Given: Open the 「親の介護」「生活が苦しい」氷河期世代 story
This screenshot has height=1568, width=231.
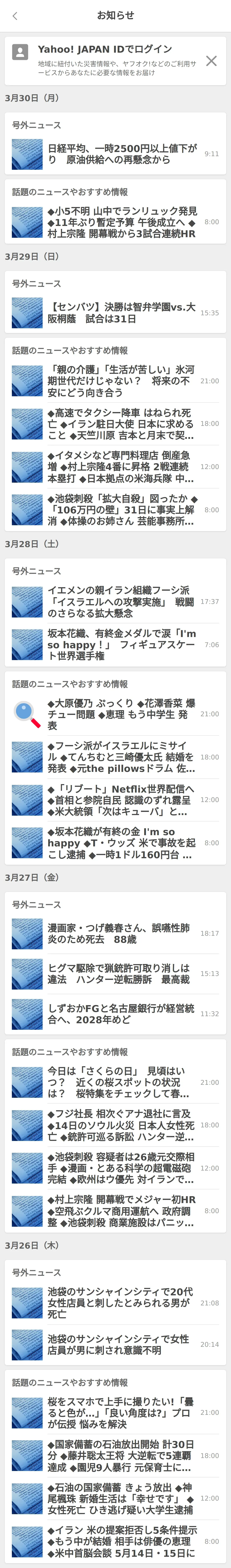Looking at the screenshot, I should click(122, 381).
